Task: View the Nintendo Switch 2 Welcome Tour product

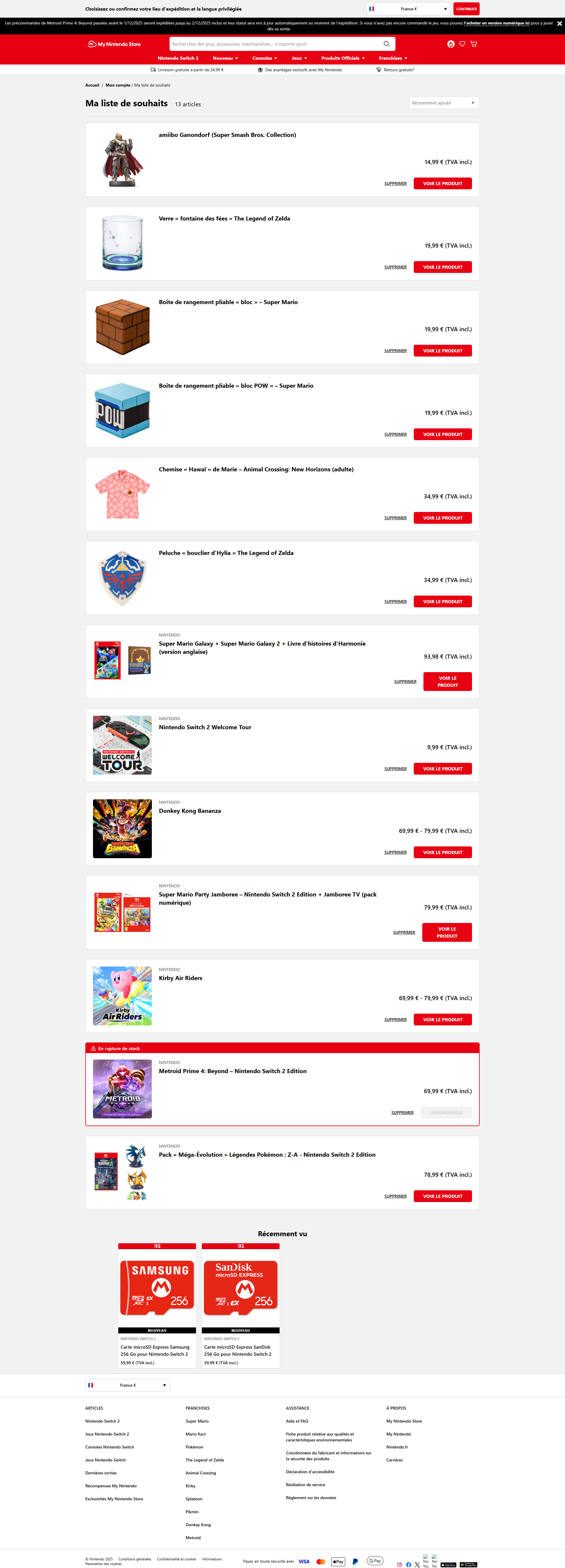Action: click(x=443, y=769)
